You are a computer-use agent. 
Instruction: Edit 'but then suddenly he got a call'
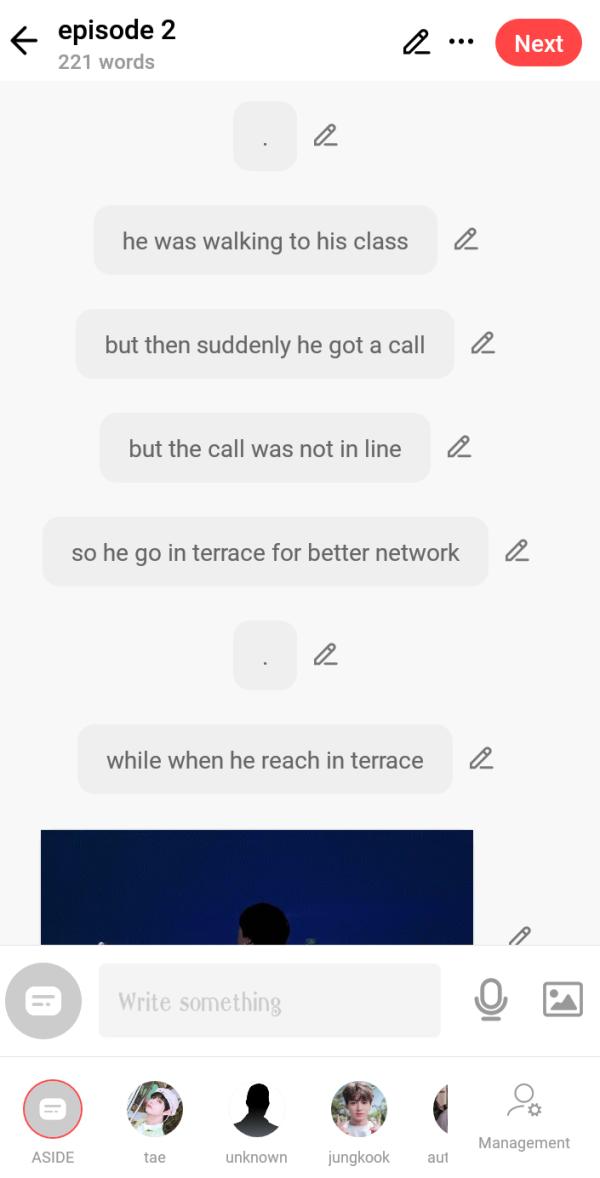tap(482, 344)
